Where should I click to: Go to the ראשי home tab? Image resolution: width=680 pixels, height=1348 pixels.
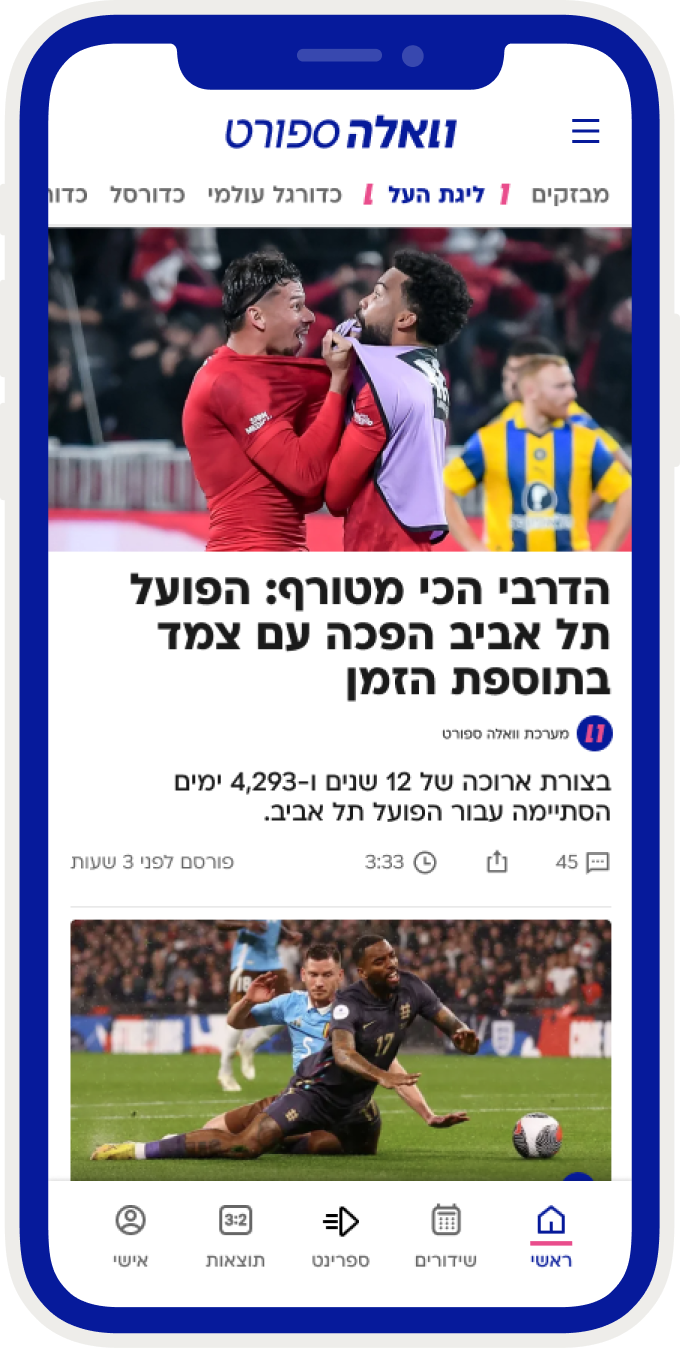551,1236
